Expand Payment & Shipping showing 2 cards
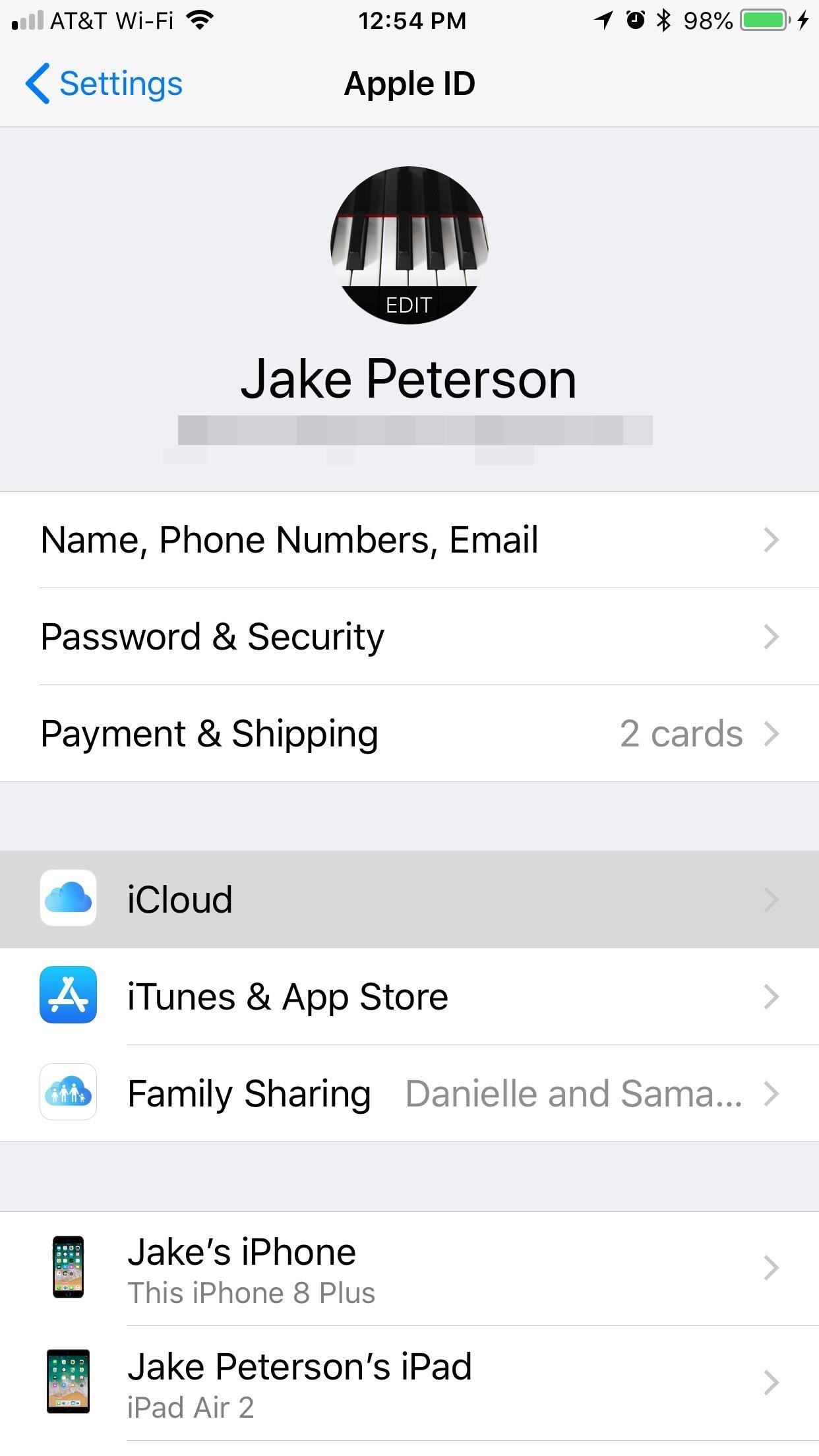The width and height of the screenshot is (819, 1456). (x=409, y=733)
